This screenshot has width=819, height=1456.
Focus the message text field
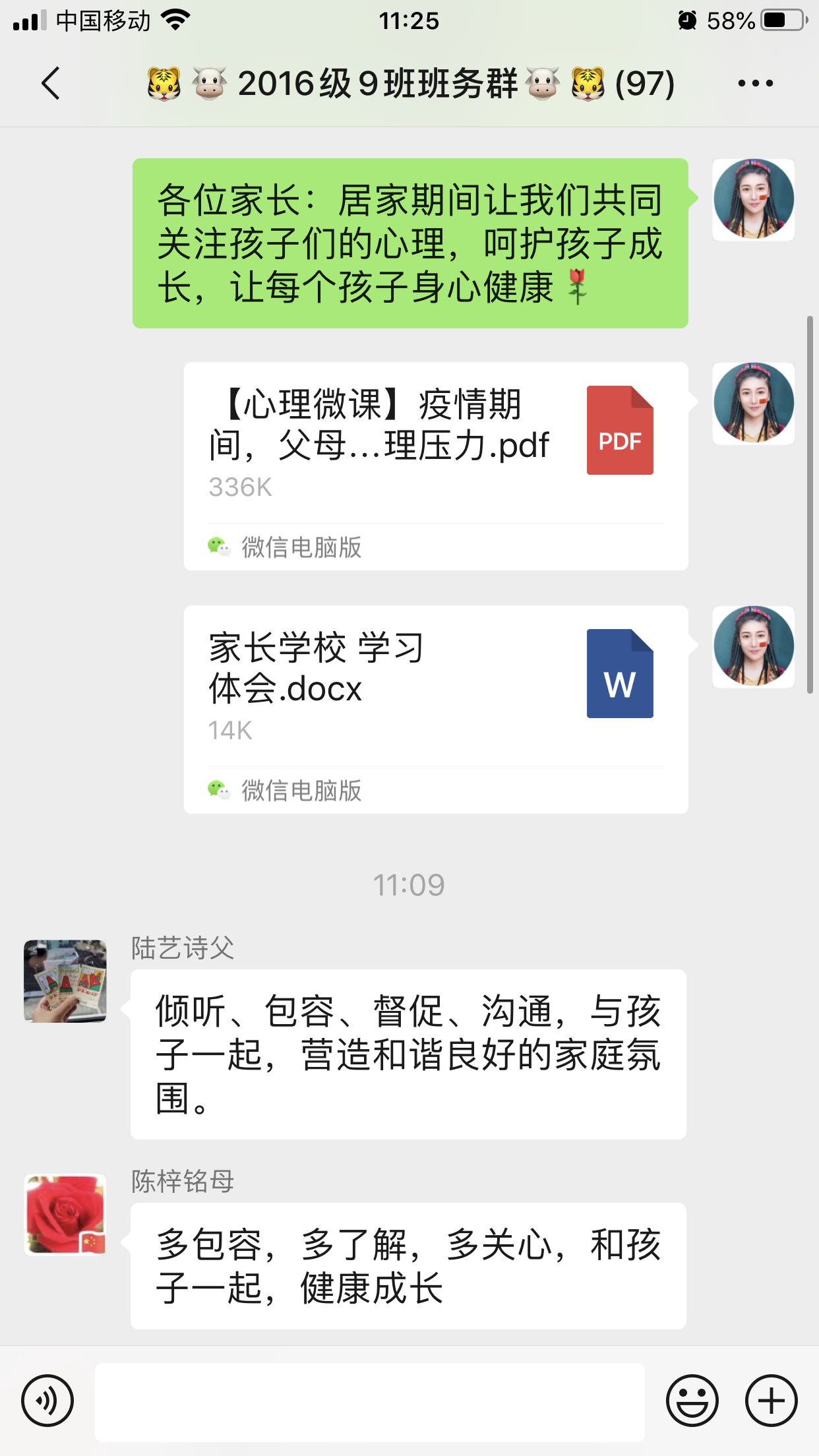[369, 1402]
